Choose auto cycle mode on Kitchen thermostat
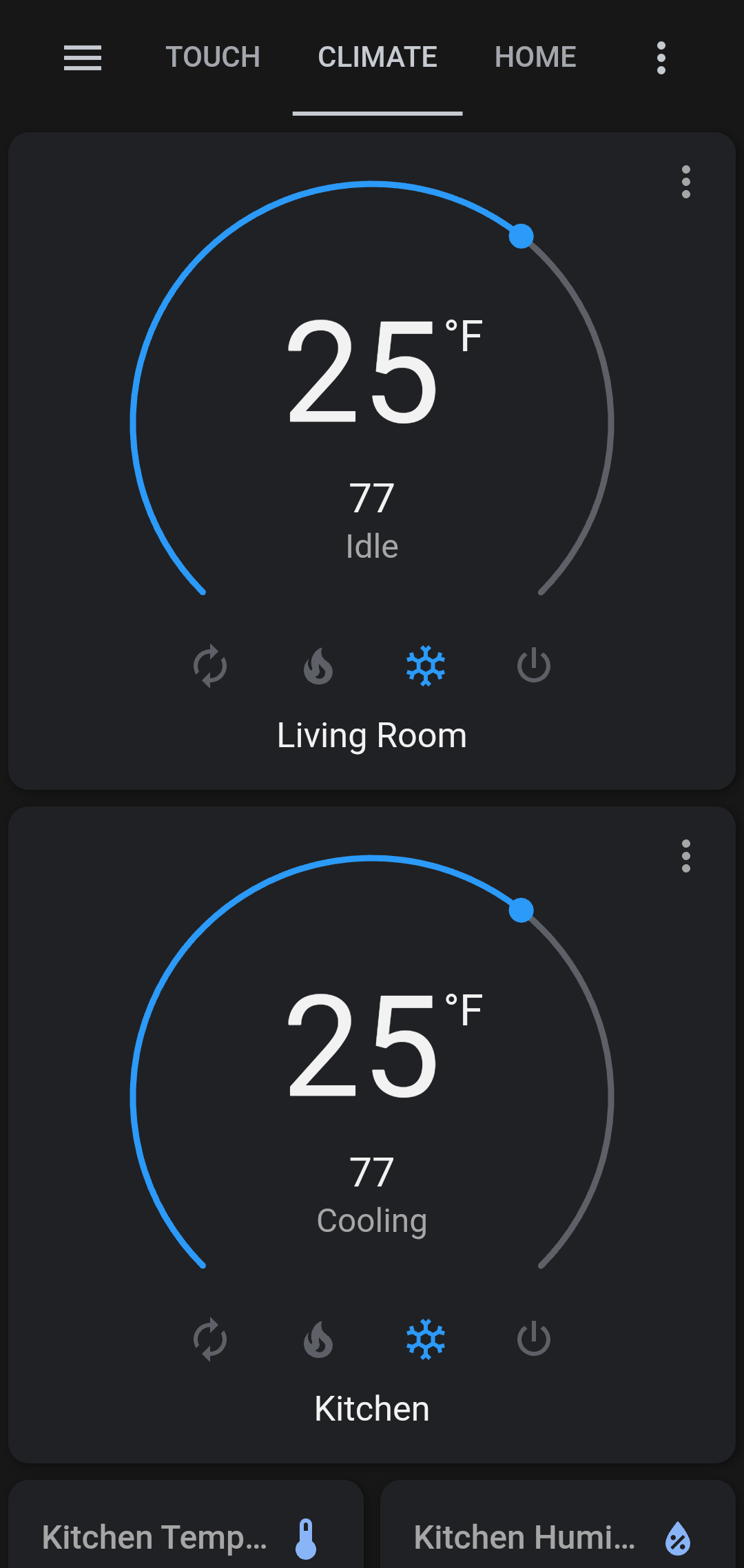This screenshot has width=744, height=1568. pyautogui.click(x=211, y=1339)
